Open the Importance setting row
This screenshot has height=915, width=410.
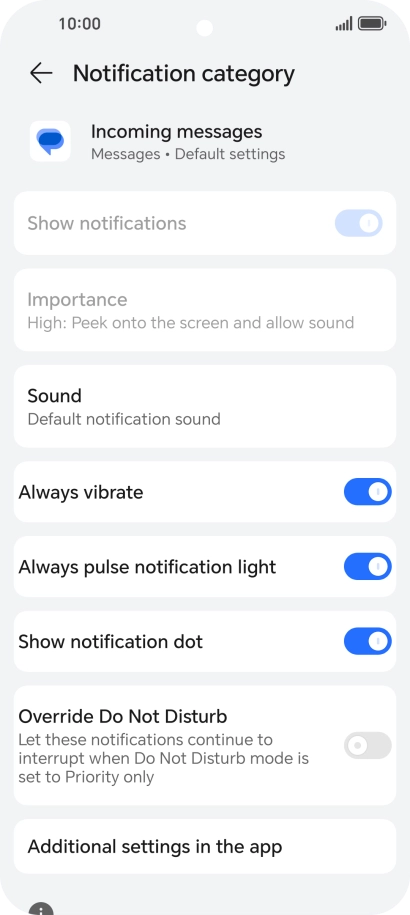point(205,310)
